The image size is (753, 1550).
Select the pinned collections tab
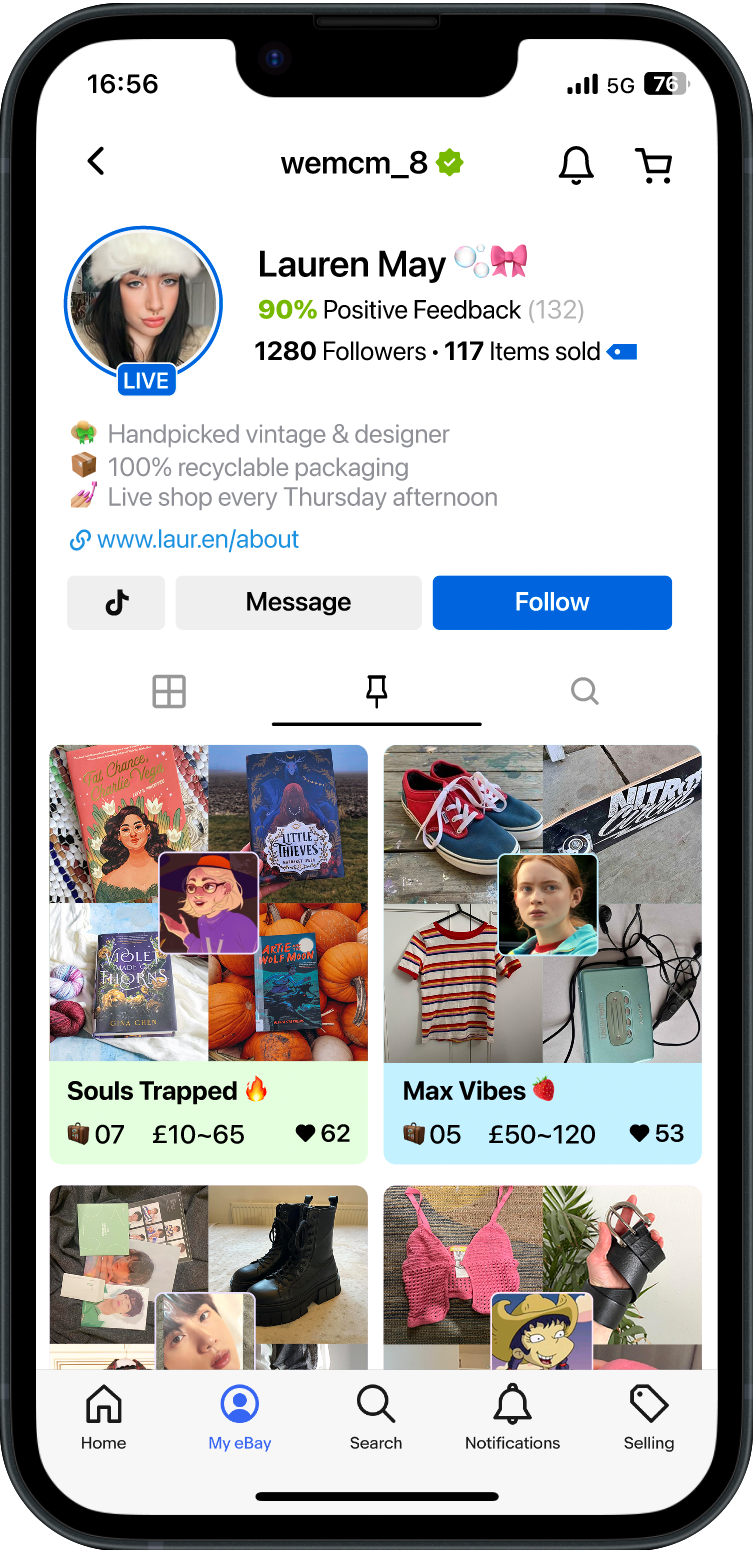[376, 691]
